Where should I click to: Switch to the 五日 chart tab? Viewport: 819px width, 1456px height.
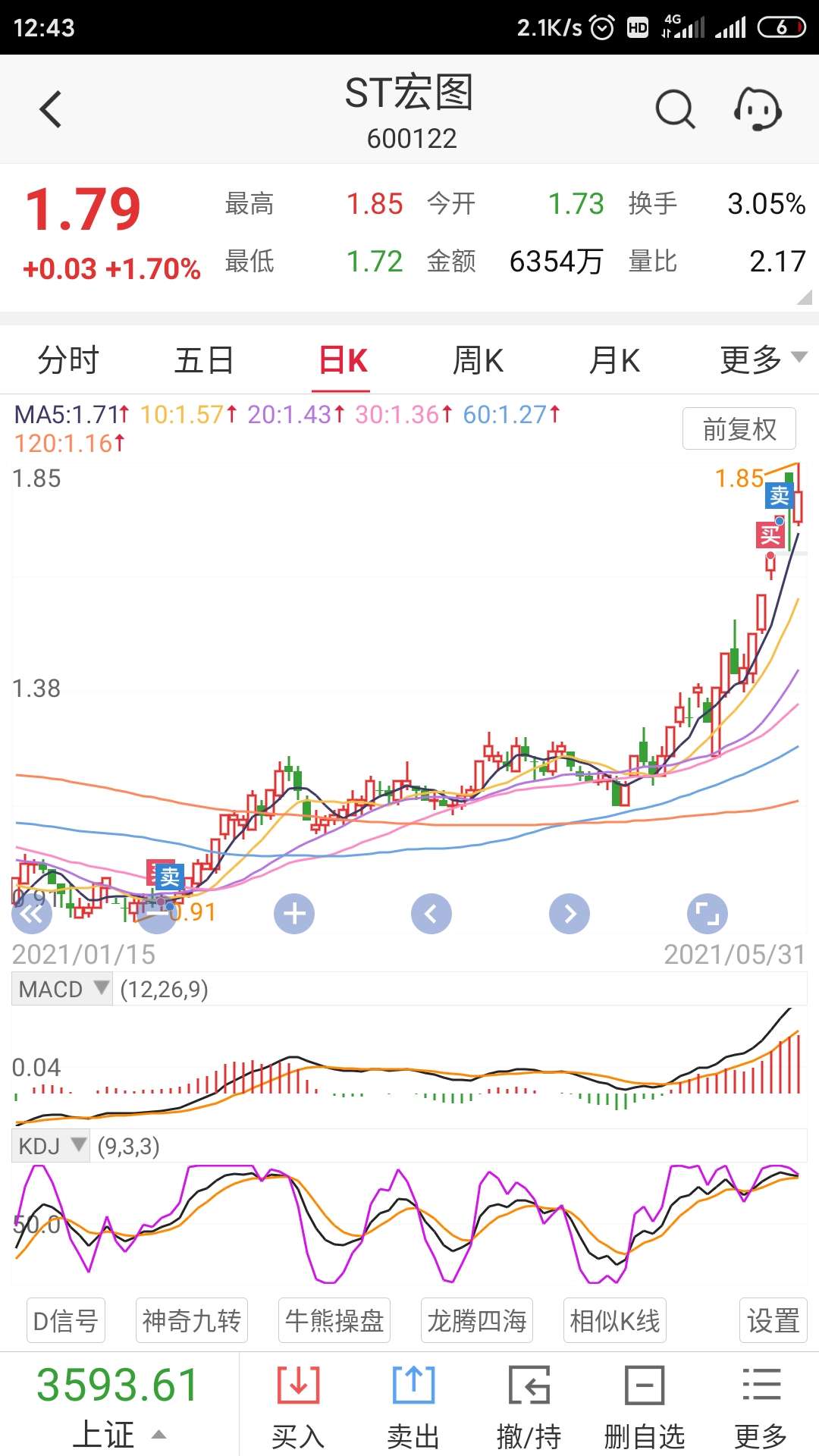(x=204, y=360)
